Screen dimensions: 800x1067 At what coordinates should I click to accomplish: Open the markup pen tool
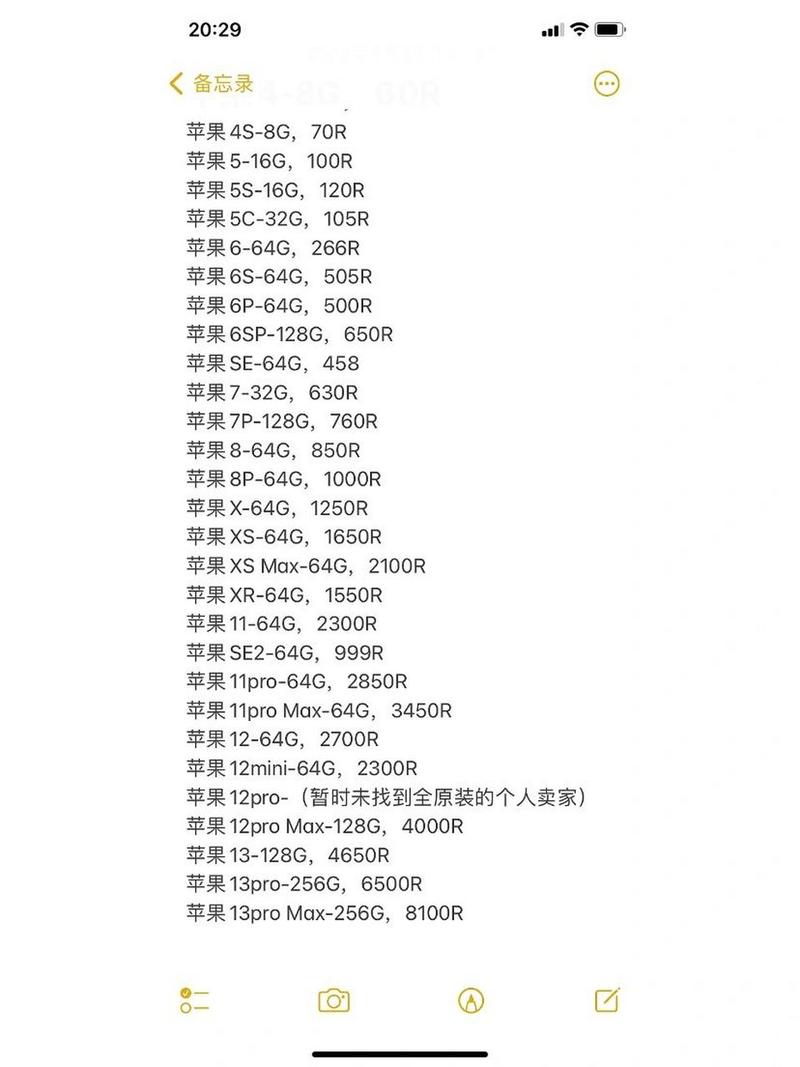[470, 1000]
